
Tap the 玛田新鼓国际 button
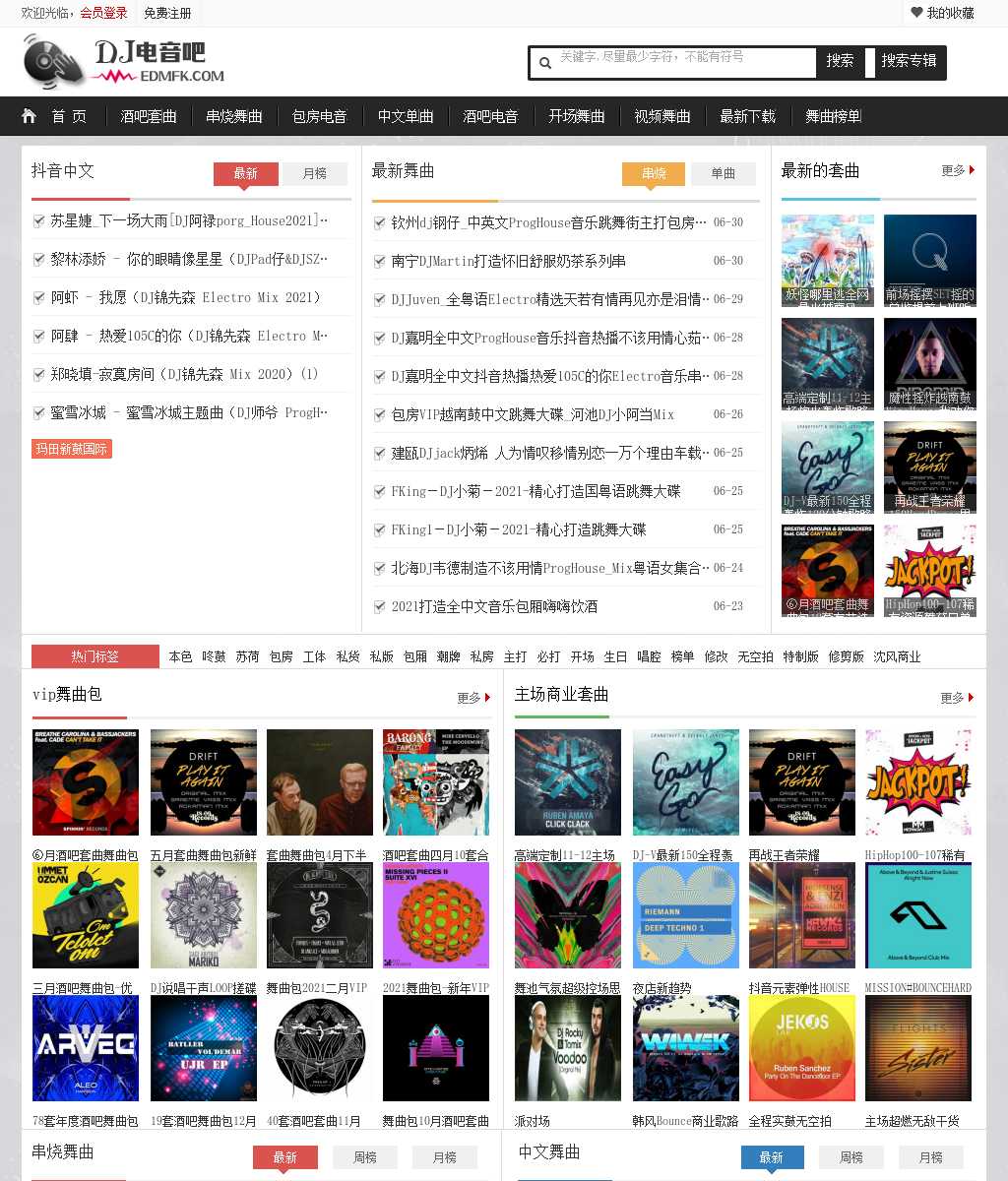tap(72, 449)
